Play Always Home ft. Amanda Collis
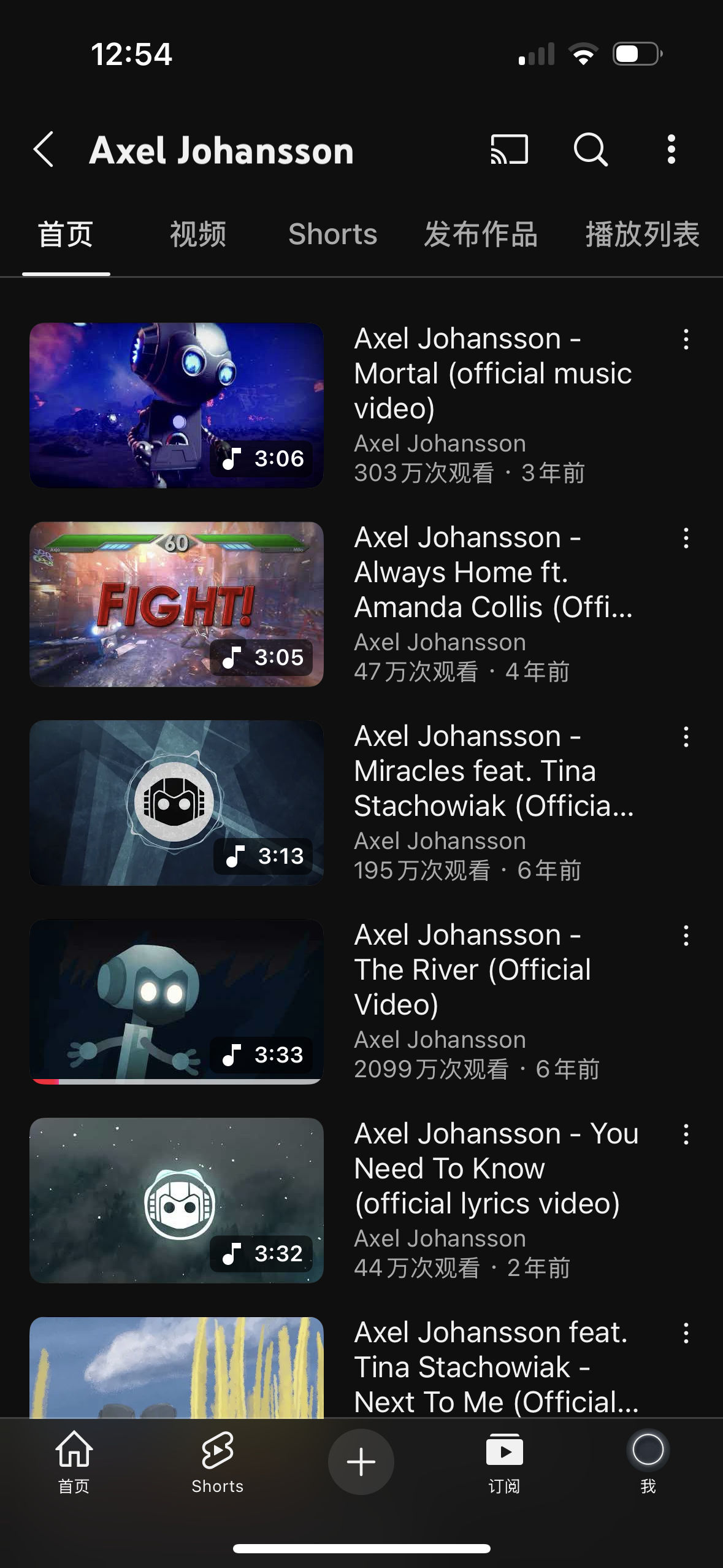Image resolution: width=723 pixels, height=1568 pixels. pos(177,604)
